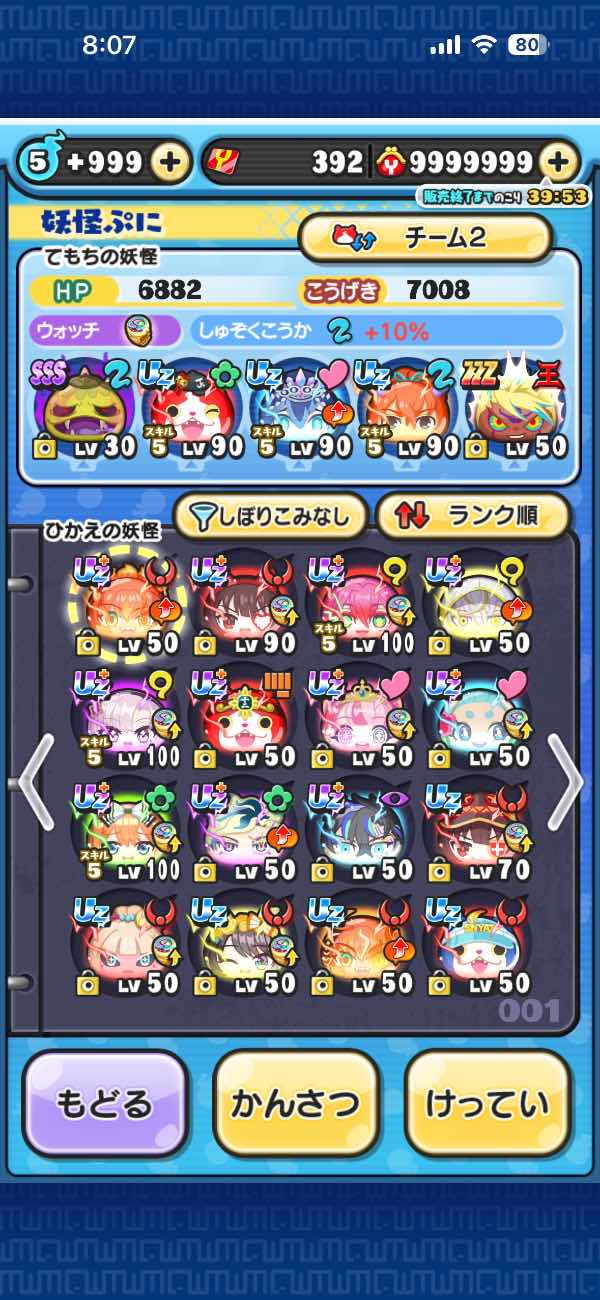Screen dimensions: 600x1300
Task: Confirm with the けってい button
Action: 488,1104
